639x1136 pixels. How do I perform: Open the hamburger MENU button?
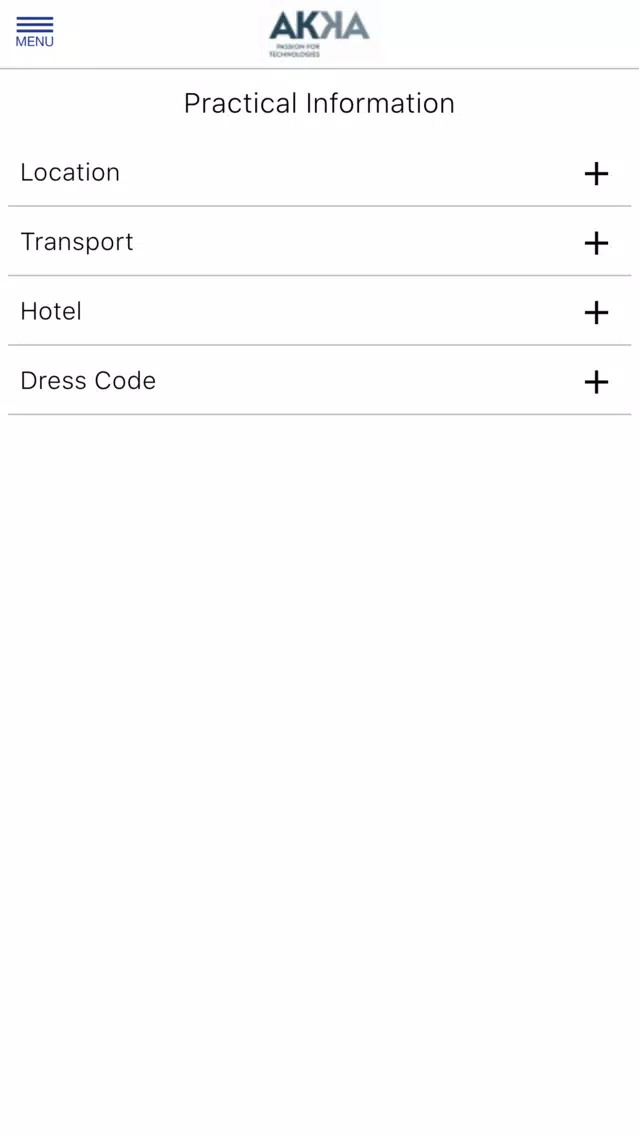(35, 32)
